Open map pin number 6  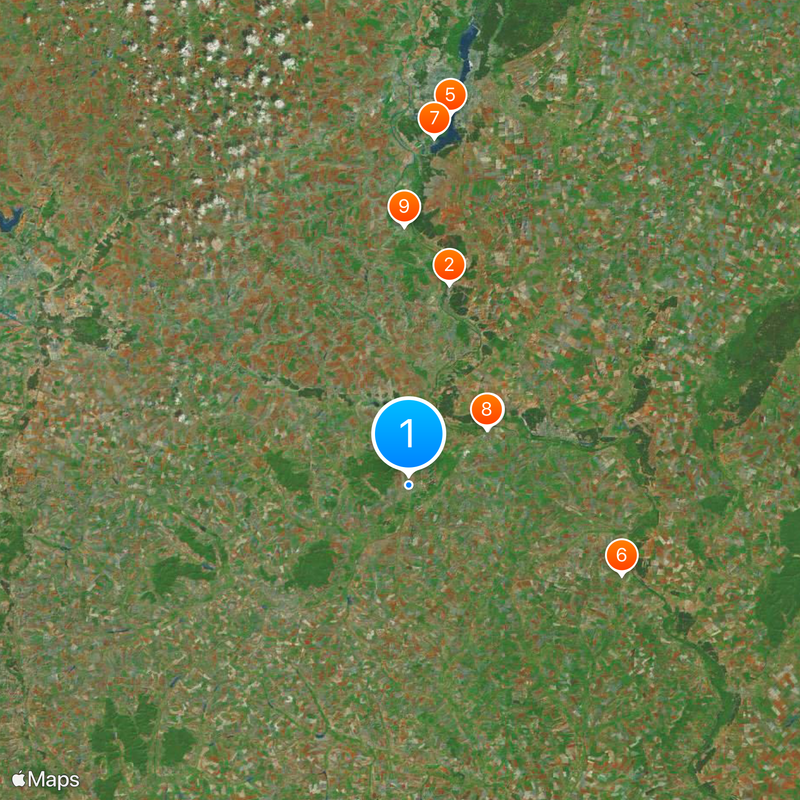(621, 555)
